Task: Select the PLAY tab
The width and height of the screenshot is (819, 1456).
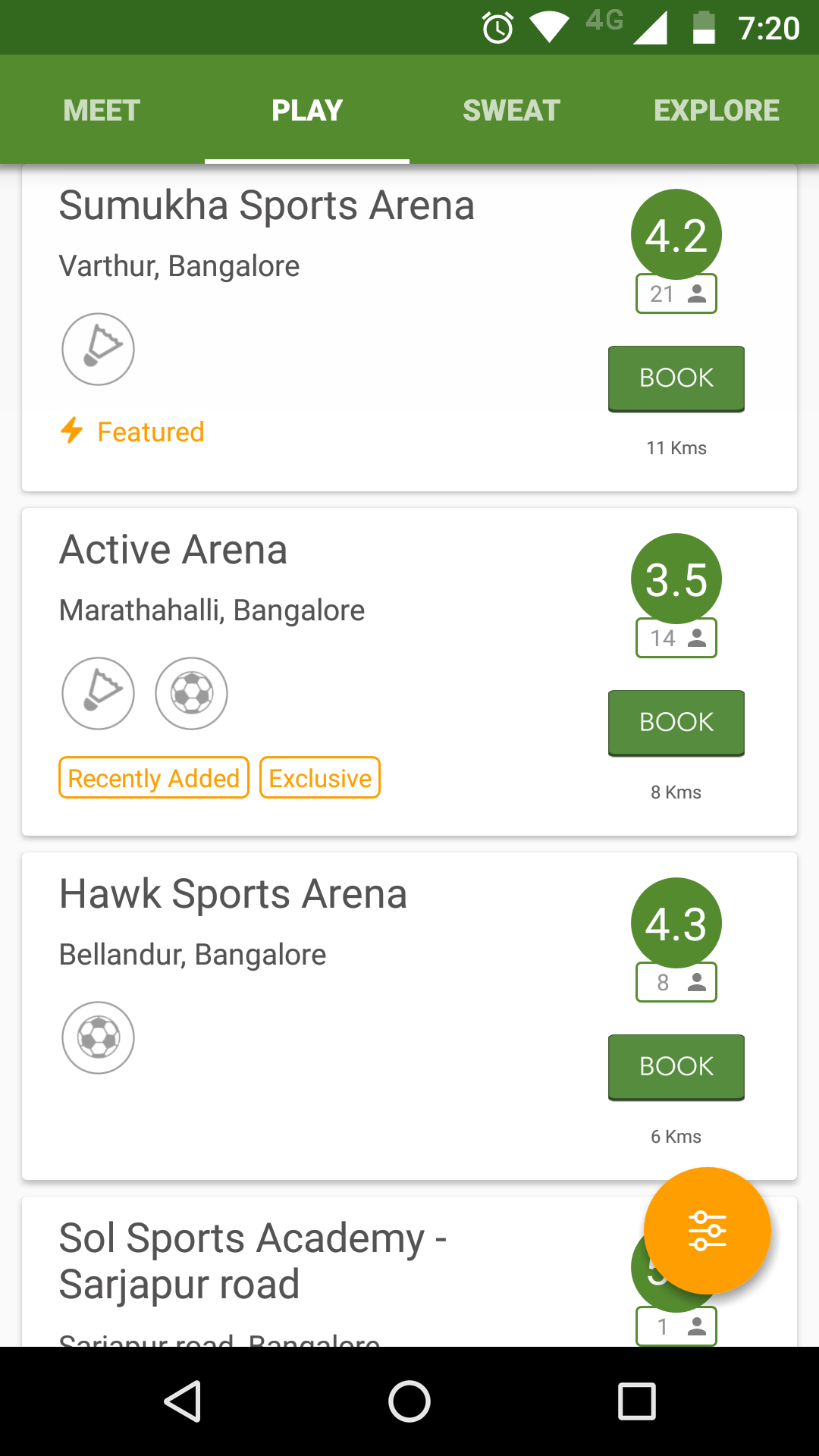Action: [x=307, y=111]
